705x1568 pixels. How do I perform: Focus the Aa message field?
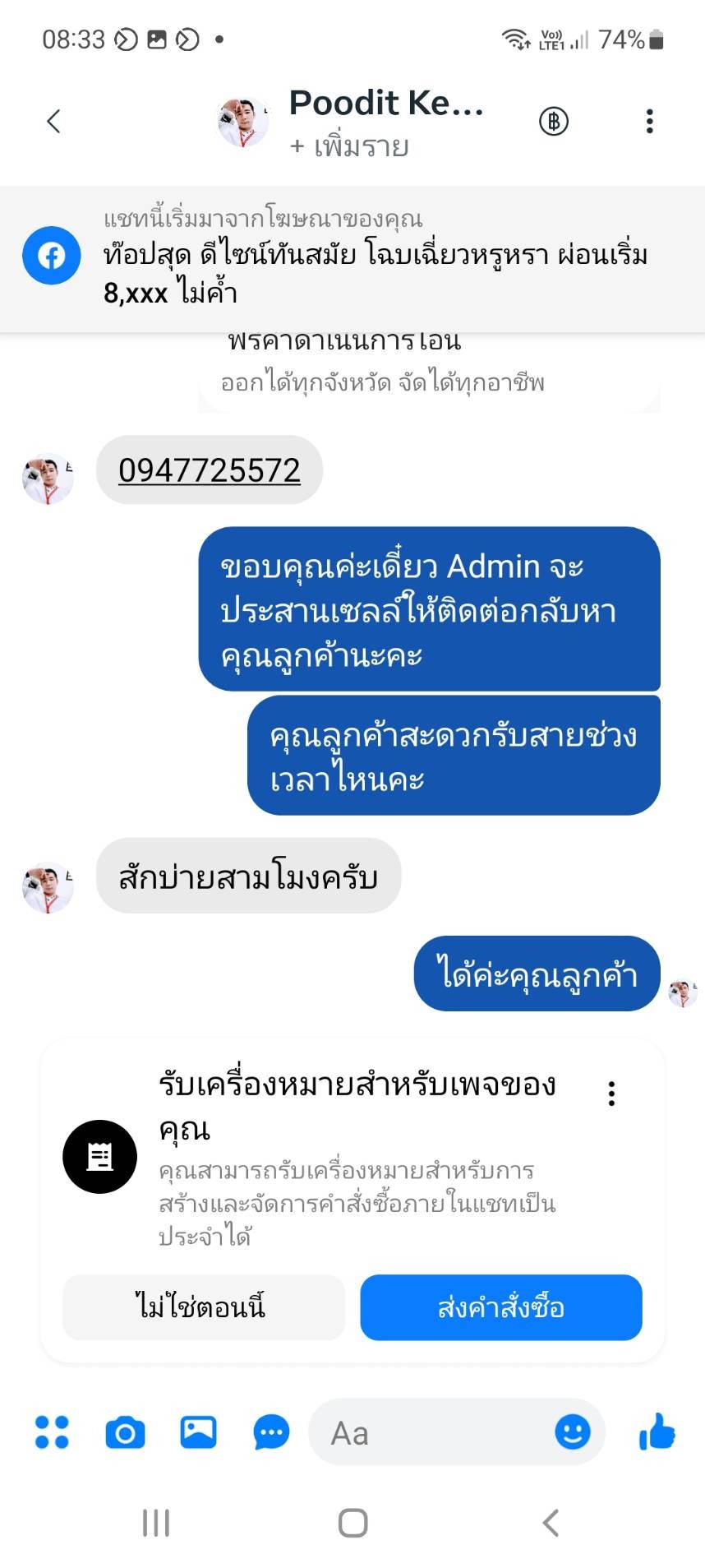(x=427, y=1432)
